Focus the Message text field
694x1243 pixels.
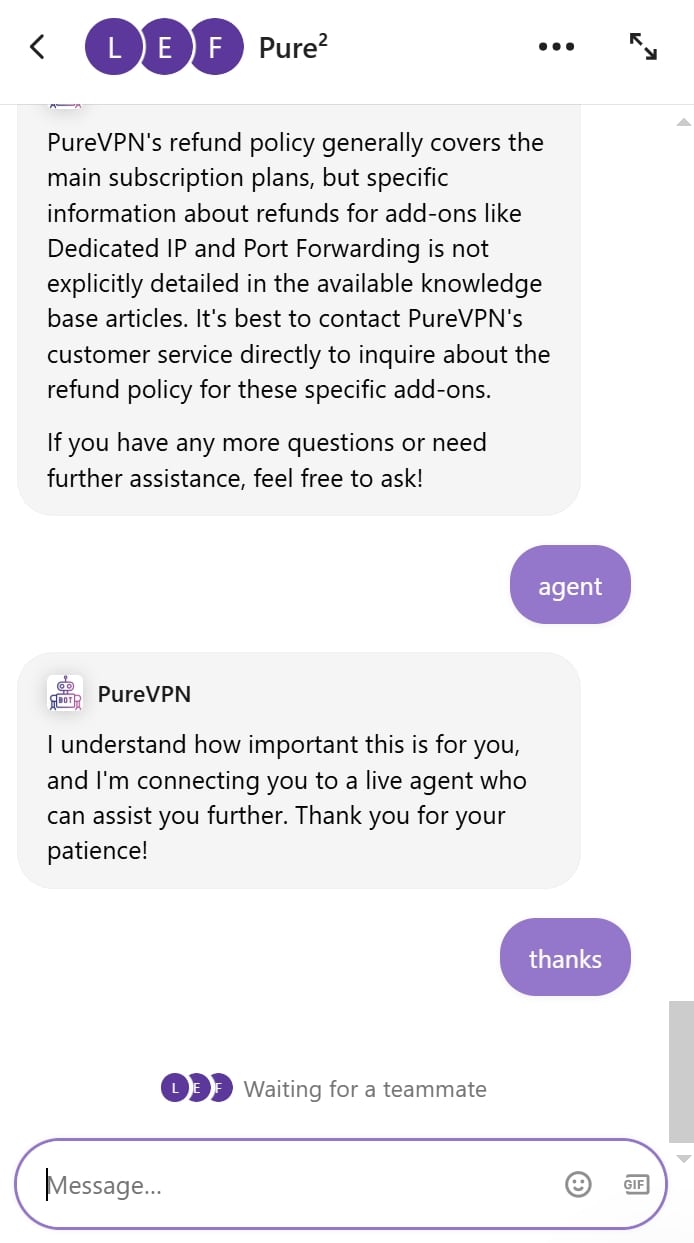pos(300,1185)
